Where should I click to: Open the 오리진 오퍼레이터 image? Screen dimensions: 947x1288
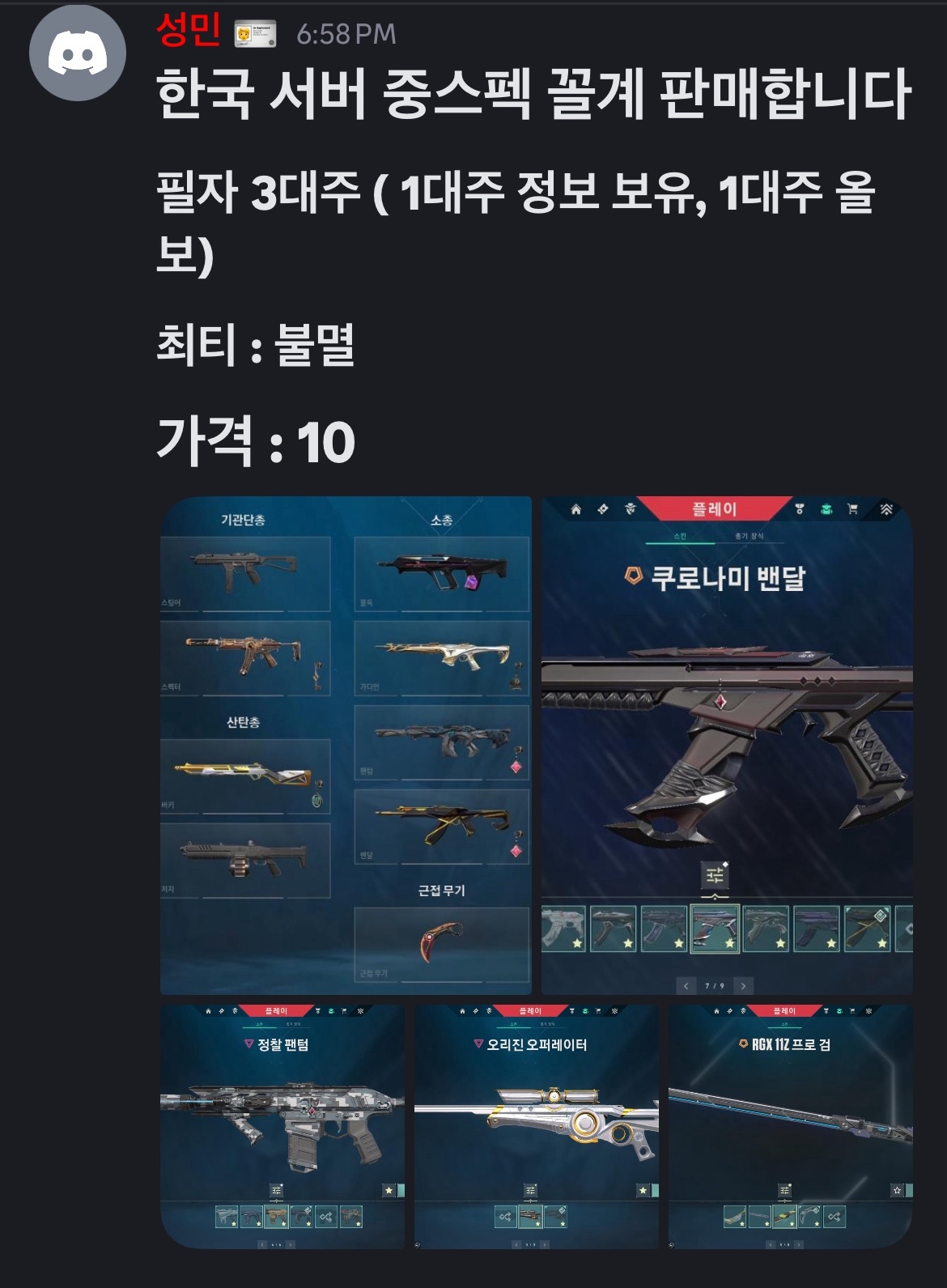pyautogui.click(x=536, y=1126)
